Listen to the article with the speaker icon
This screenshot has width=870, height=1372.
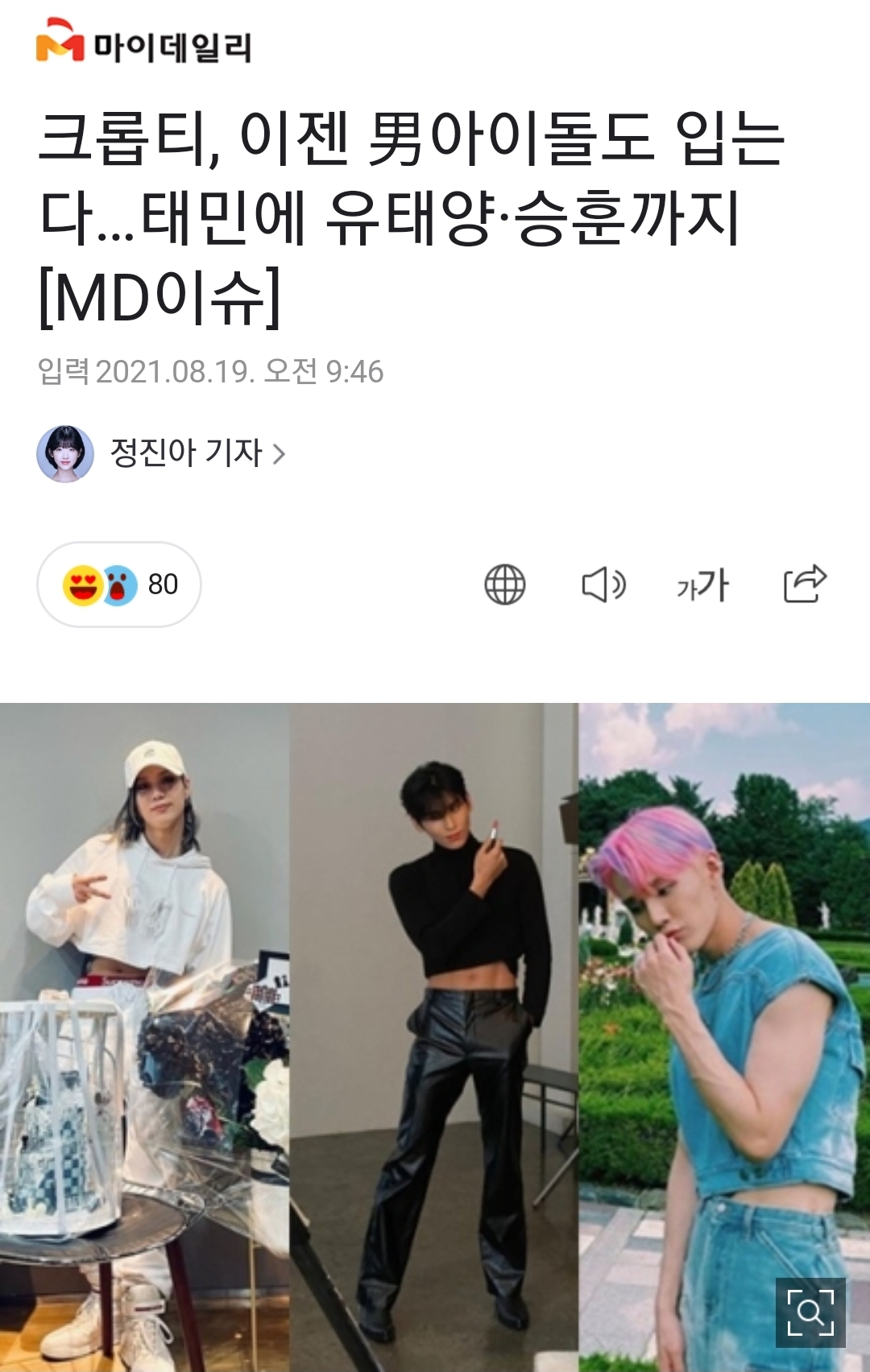pos(603,585)
